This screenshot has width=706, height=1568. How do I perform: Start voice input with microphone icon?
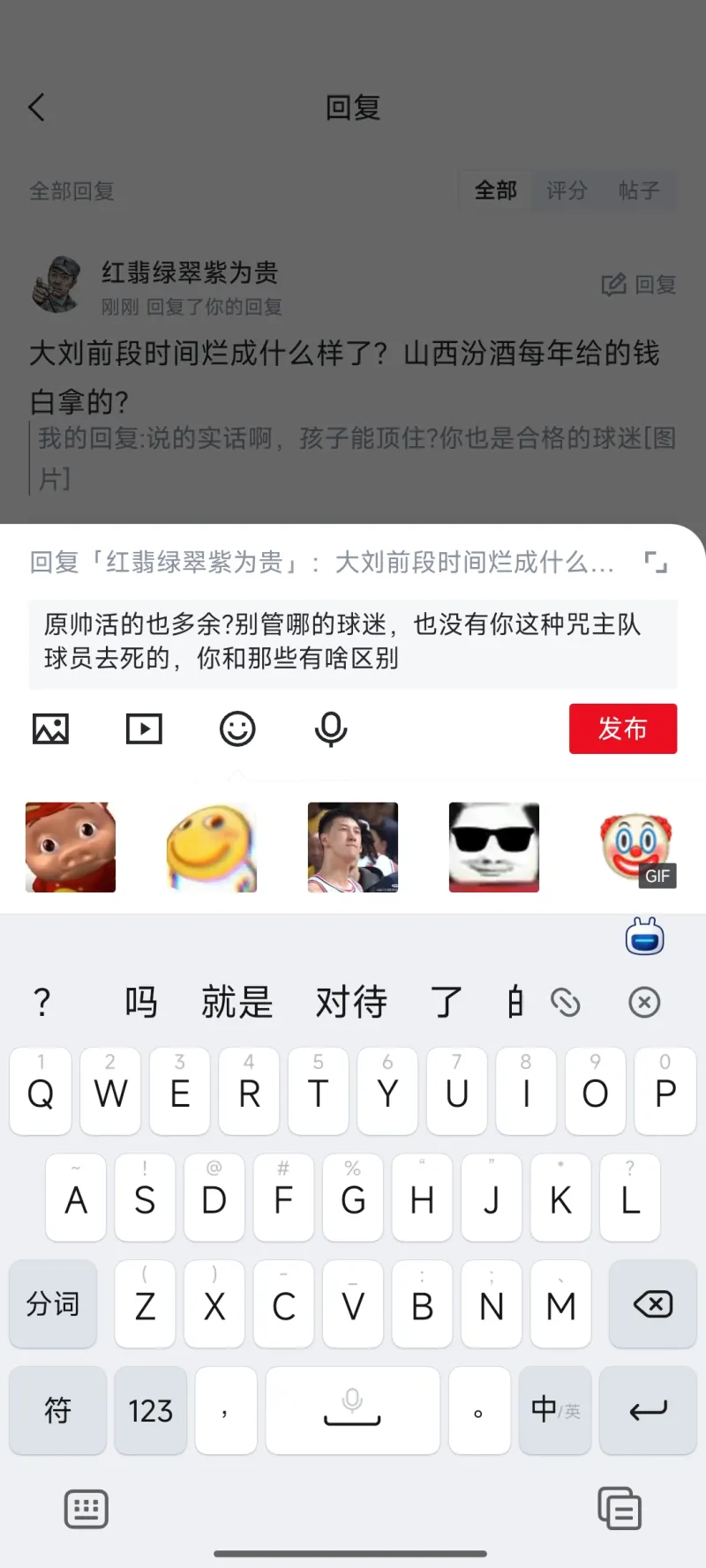click(331, 729)
